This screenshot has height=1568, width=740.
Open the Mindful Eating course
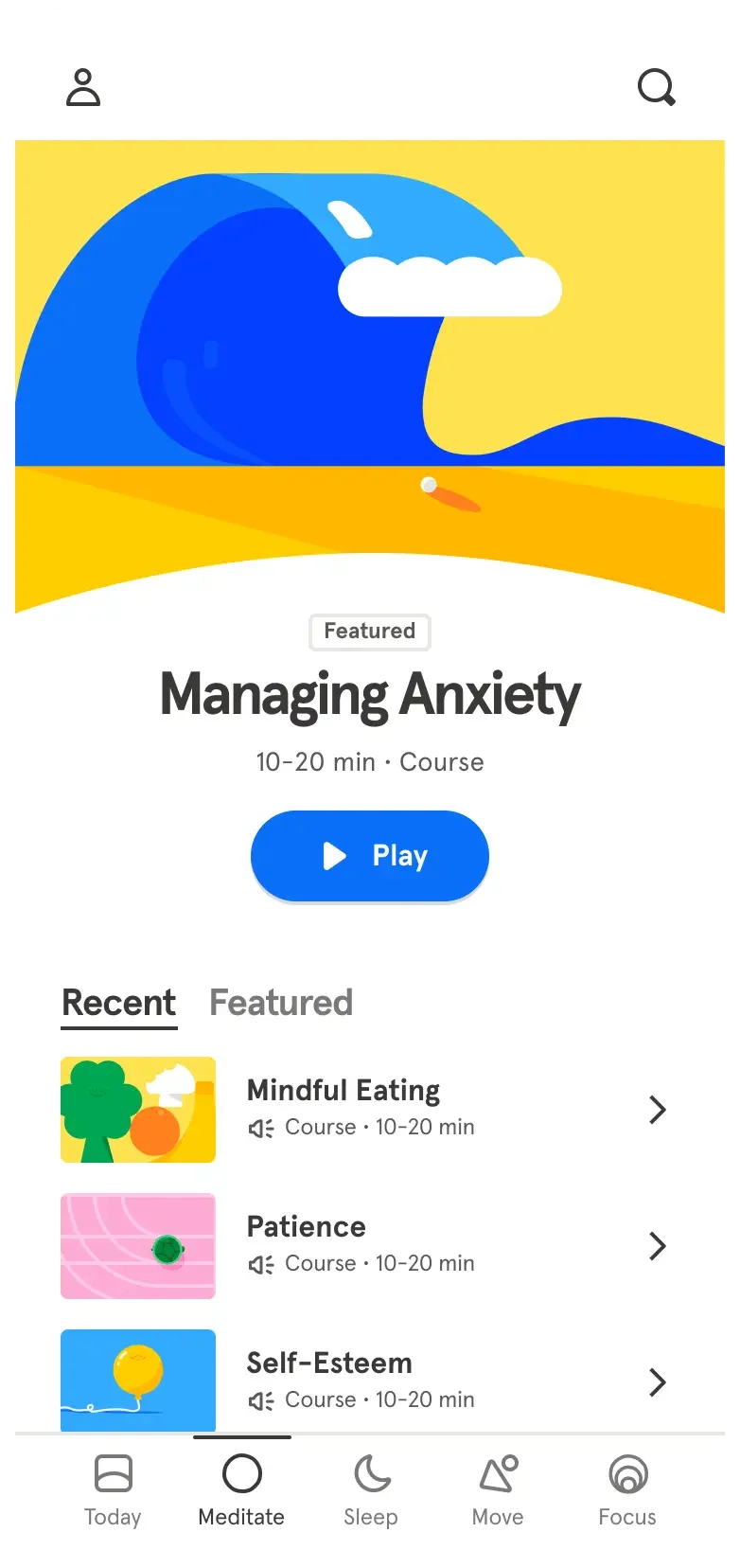click(x=363, y=1109)
